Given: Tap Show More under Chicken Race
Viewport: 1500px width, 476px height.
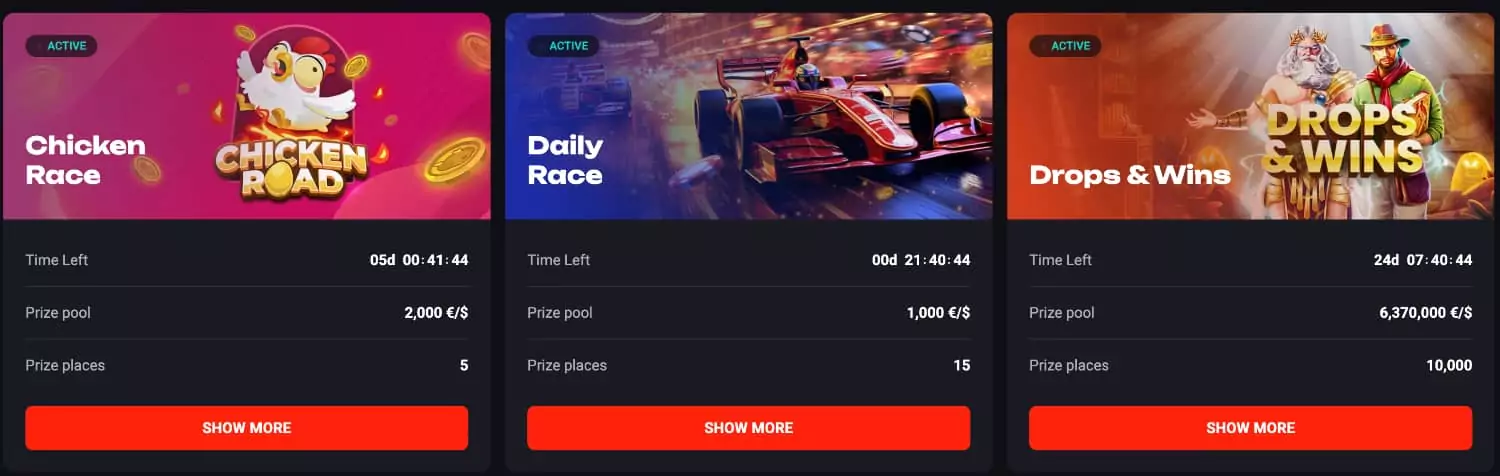Looking at the screenshot, I should coord(246,428).
